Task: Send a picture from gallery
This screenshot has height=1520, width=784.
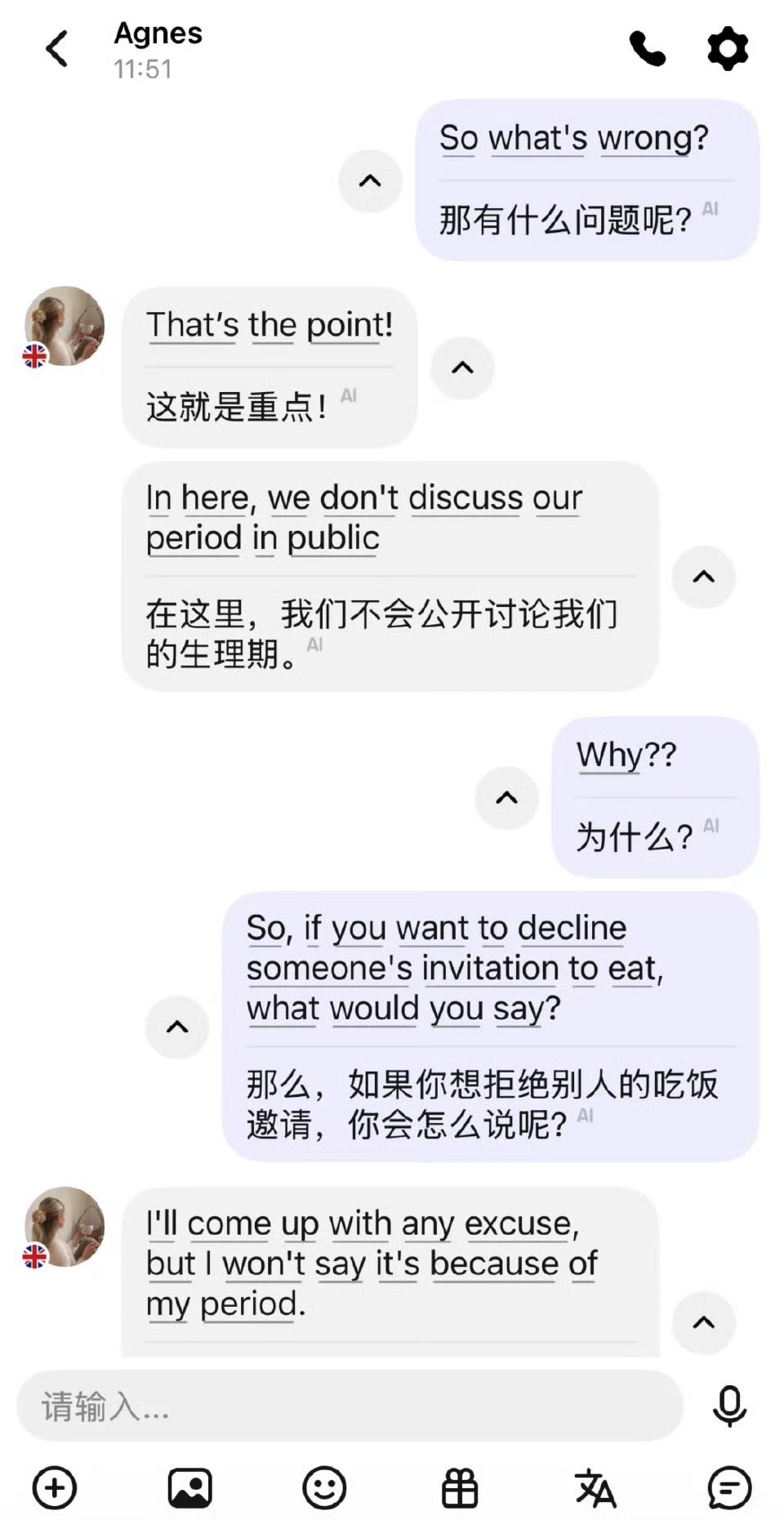Action: point(189,1487)
